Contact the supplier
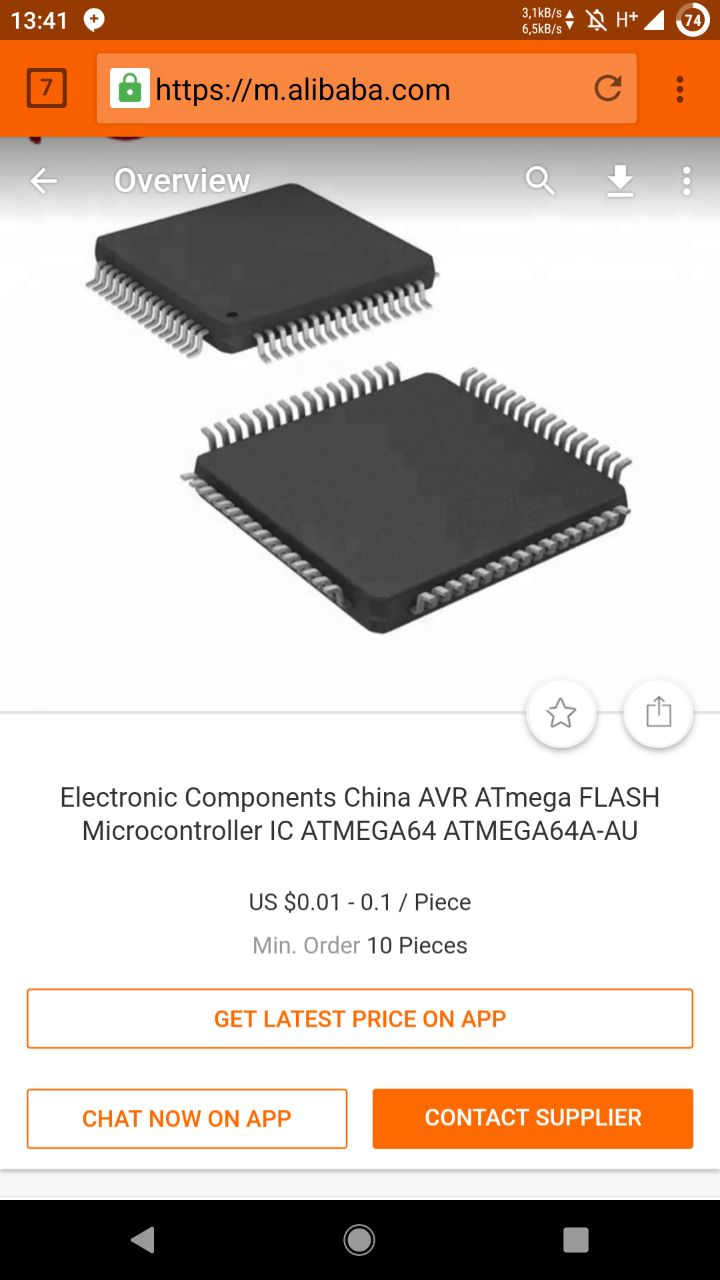Screen dimensions: 720x1280 [x=533, y=1118]
